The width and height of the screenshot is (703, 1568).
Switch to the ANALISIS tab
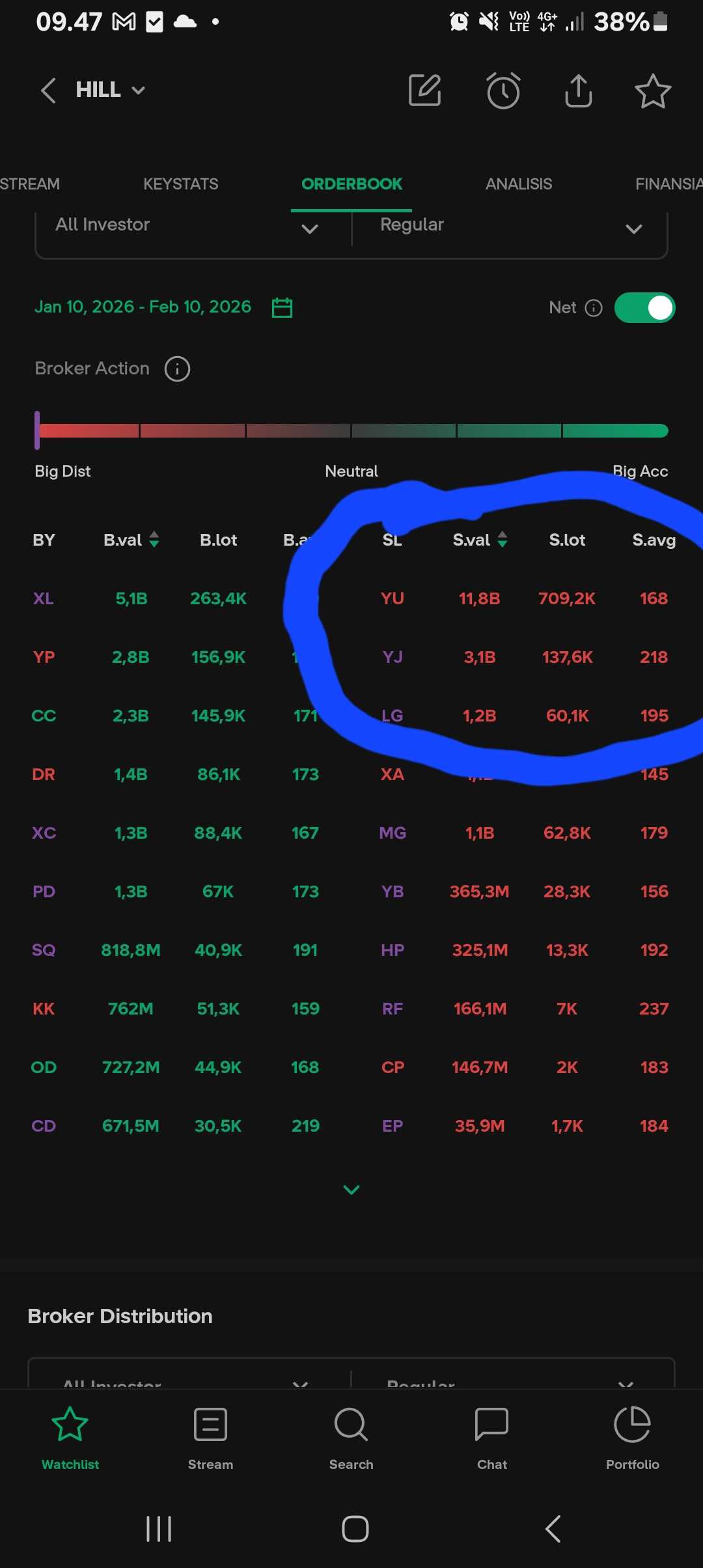pos(518,184)
